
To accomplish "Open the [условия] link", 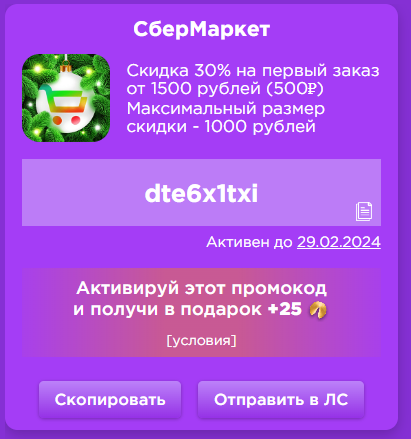I will tap(201, 341).
